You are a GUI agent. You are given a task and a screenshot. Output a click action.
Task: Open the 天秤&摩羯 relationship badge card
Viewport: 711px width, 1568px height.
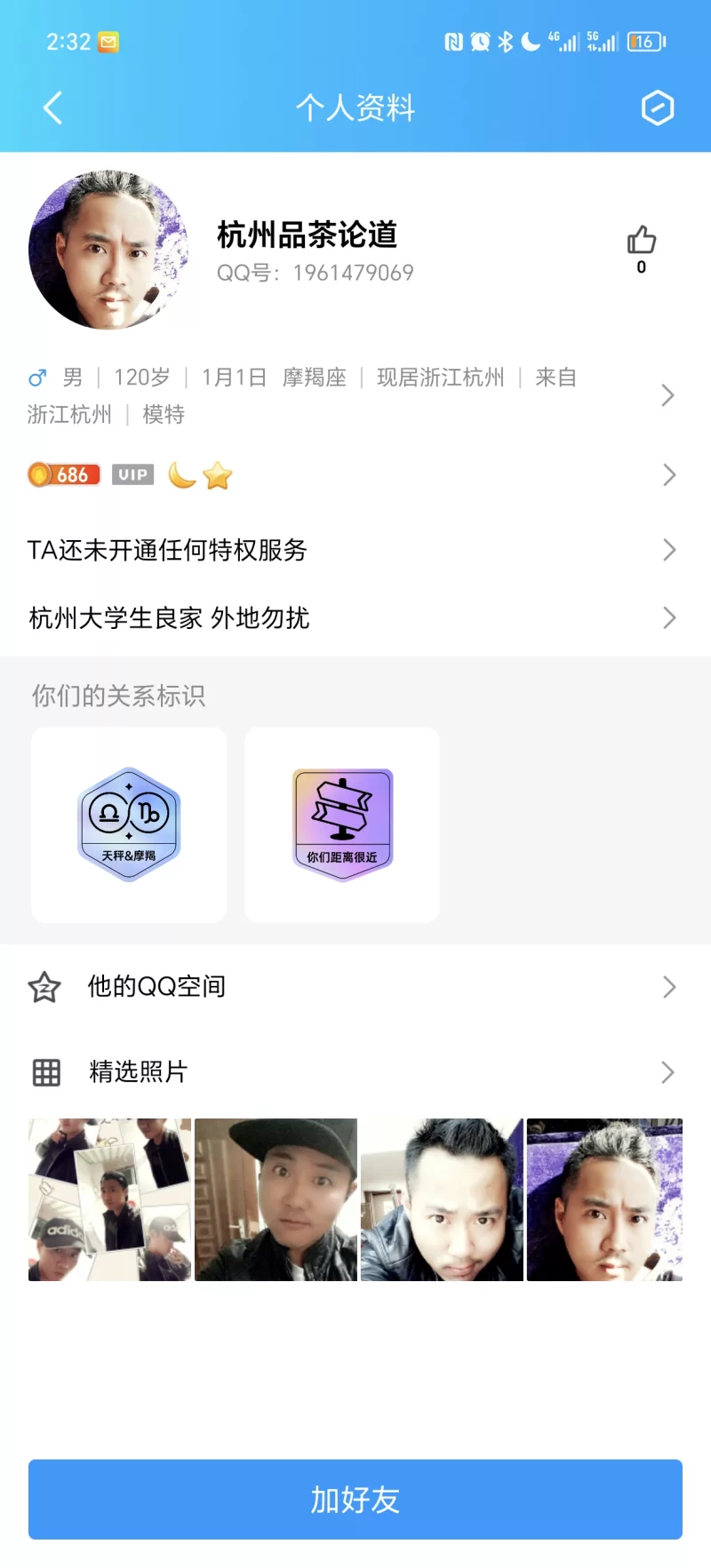(x=129, y=824)
